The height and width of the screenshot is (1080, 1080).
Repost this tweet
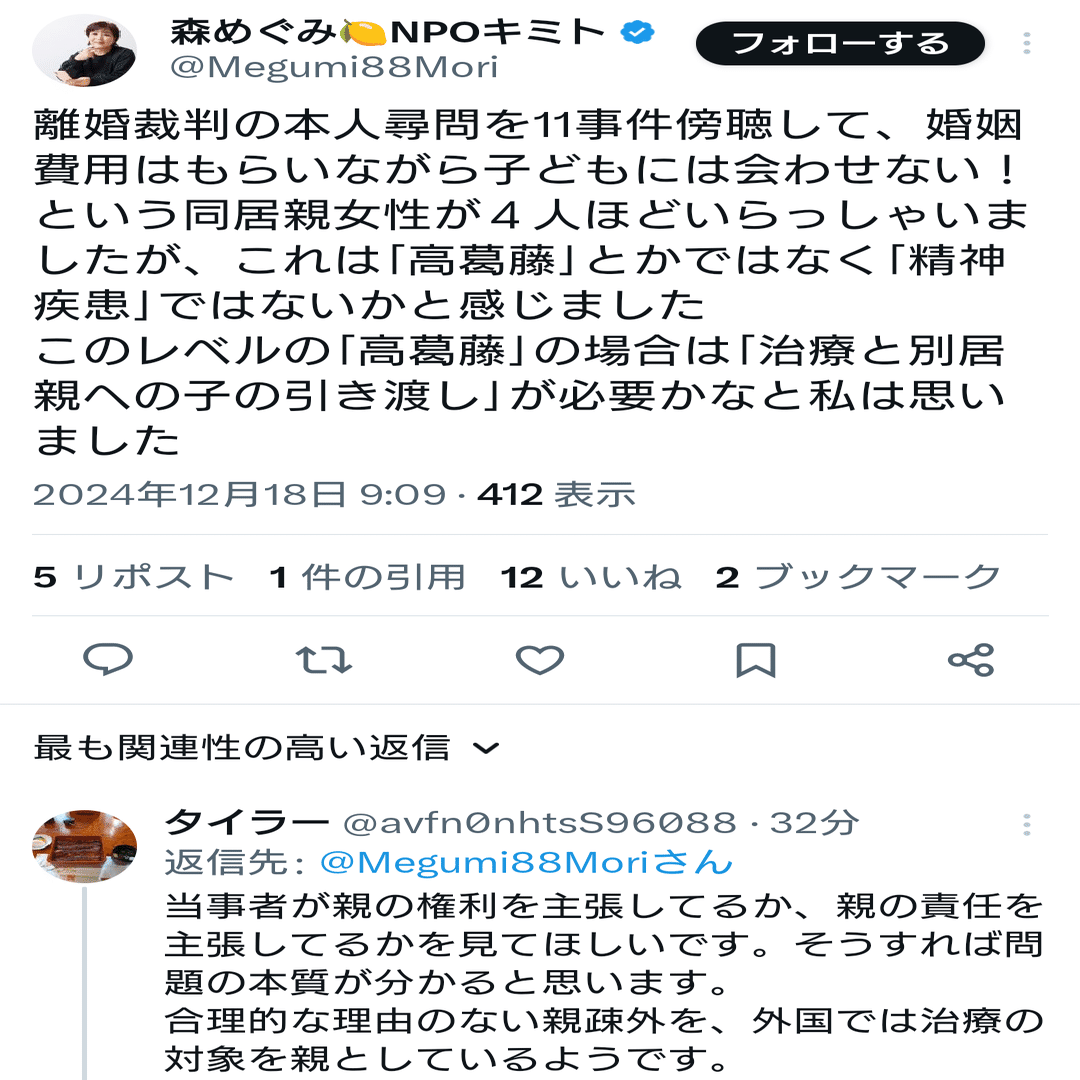(x=324, y=660)
